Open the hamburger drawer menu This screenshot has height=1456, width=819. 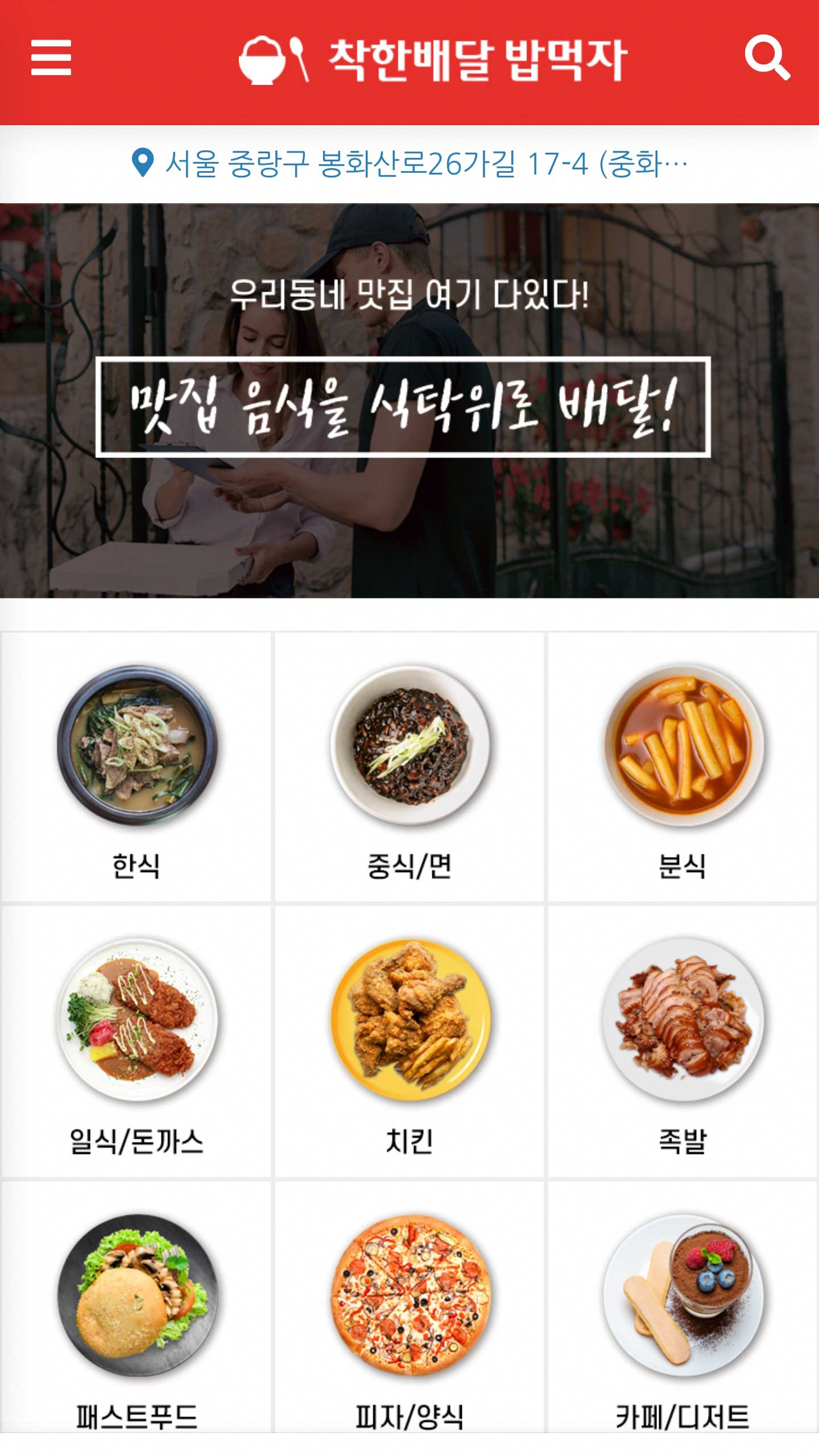51,57
